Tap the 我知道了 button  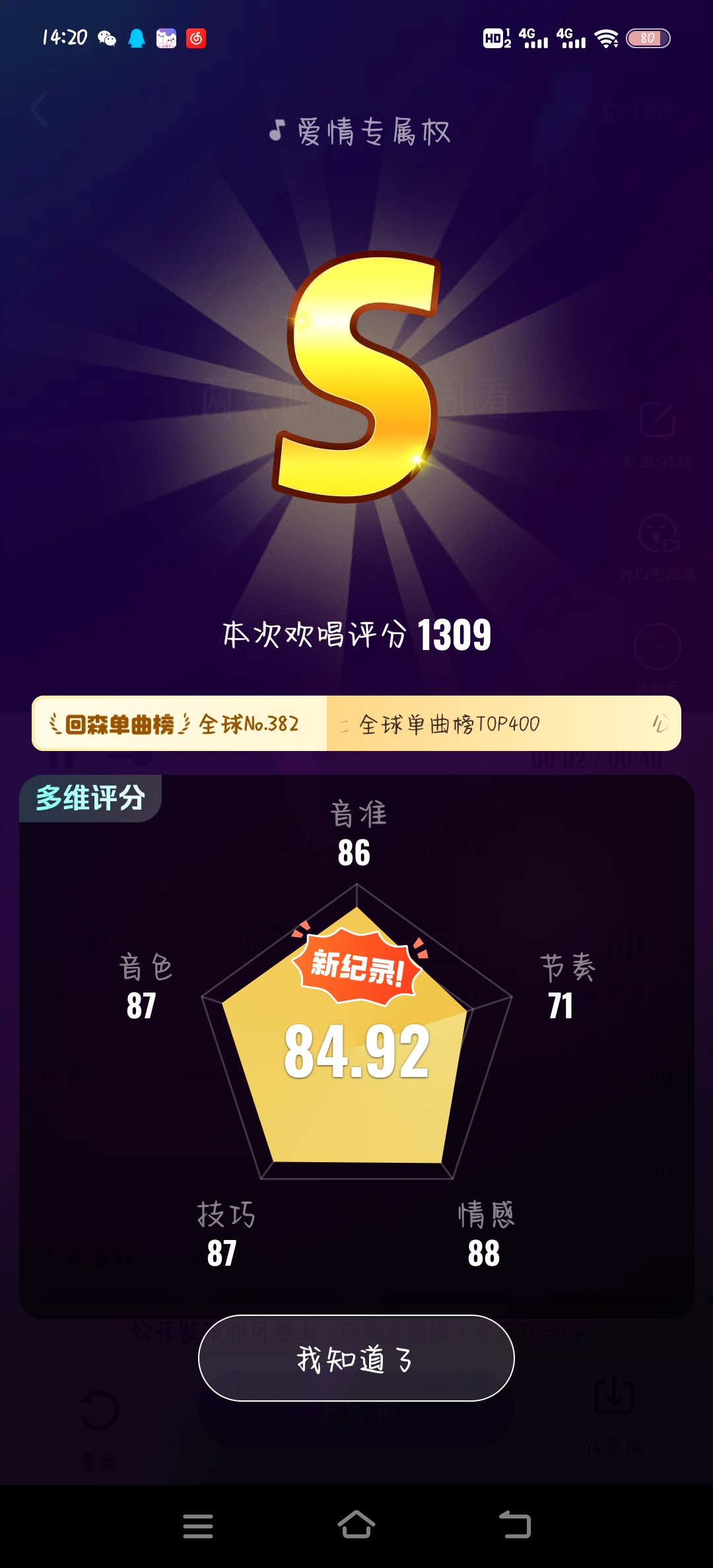pyautogui.click(x=356, y=1358)
